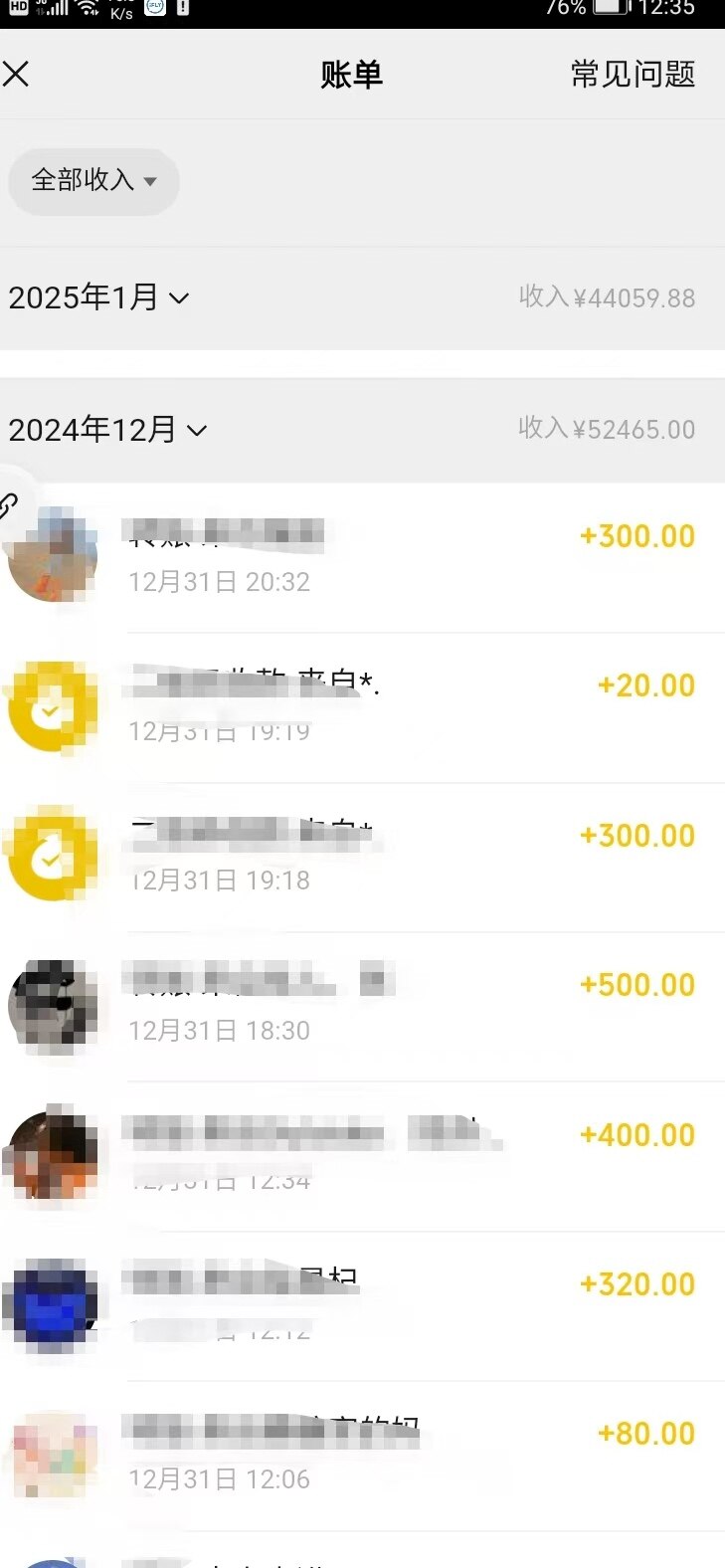
Task: Open the +300.00 entry at 20:32
Action: [398, 557]
